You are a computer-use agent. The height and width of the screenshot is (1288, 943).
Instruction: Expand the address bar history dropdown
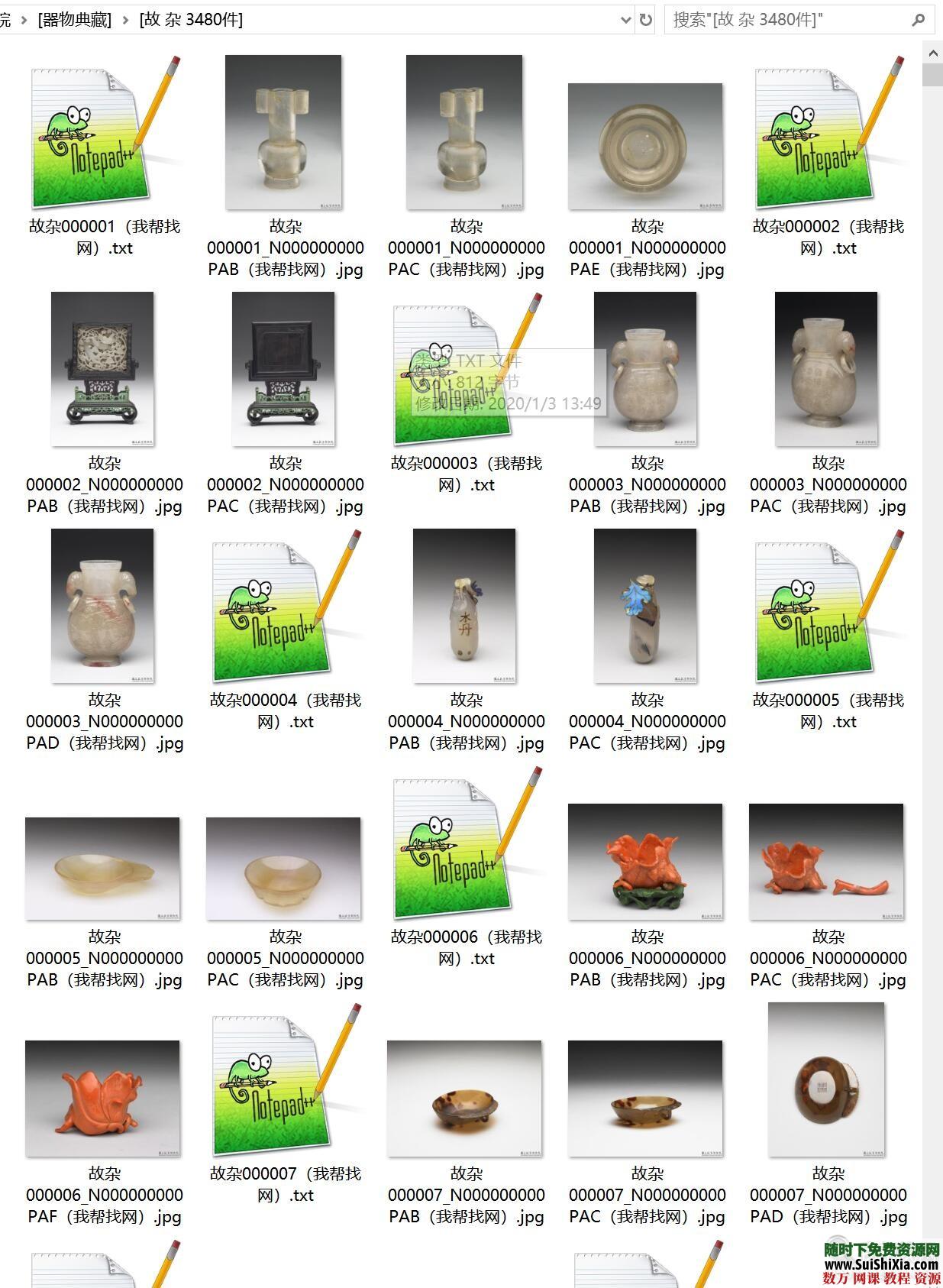pos(626,20)
